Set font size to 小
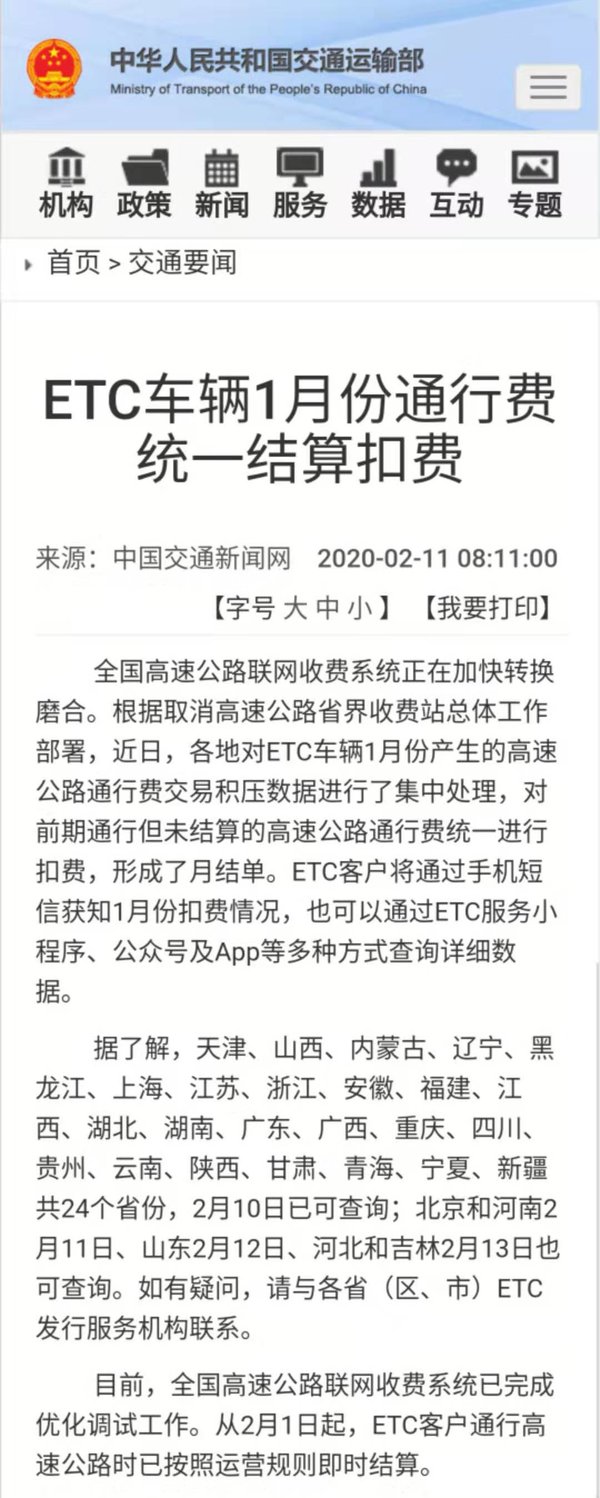Image resolution: width=600 pixels, height=1498 pixels. (359, 608)
